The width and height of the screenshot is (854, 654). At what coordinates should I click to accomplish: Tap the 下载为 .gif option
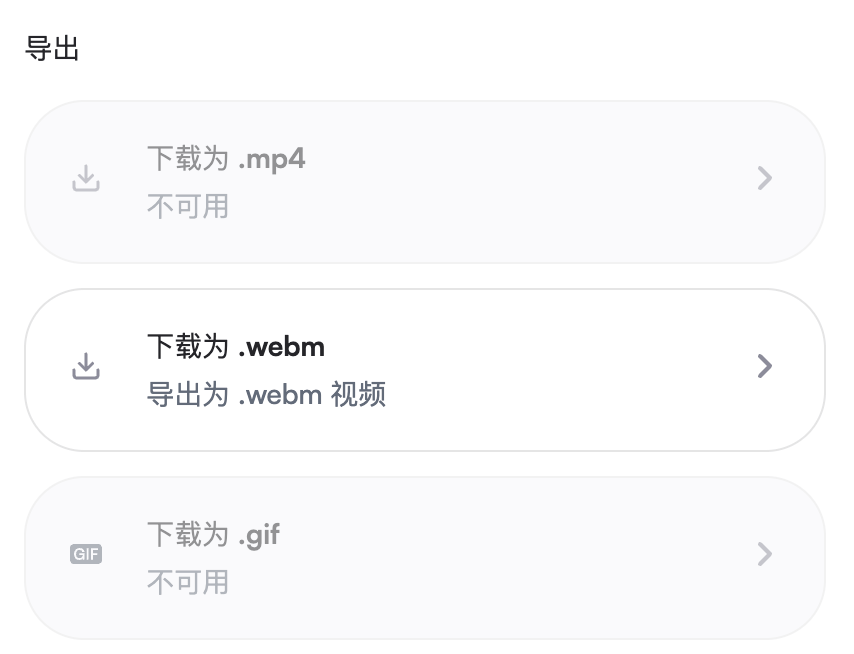click(424, 557)
